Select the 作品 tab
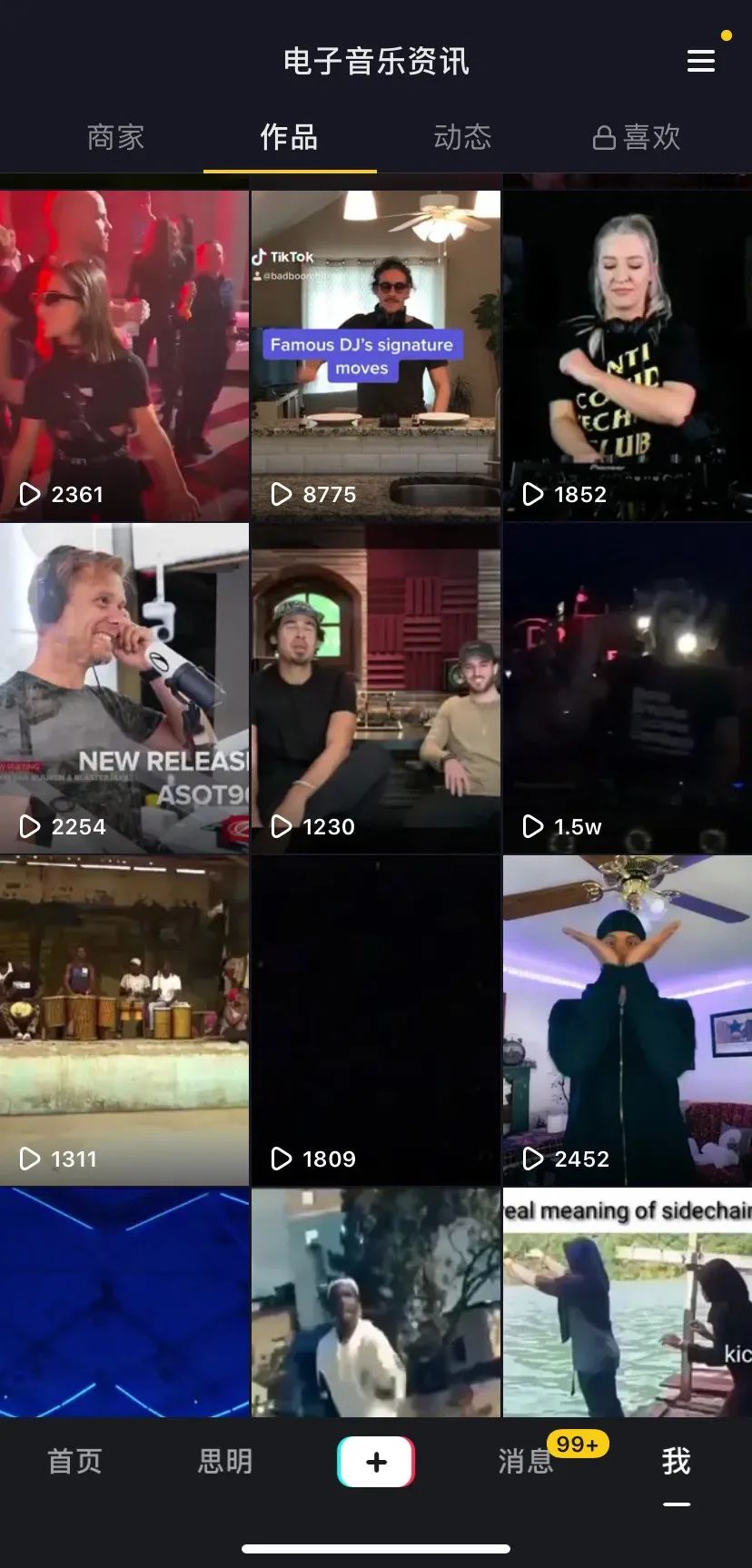Screen dimensions: 752x1568 pyautogui.click(x=289, y=137)
